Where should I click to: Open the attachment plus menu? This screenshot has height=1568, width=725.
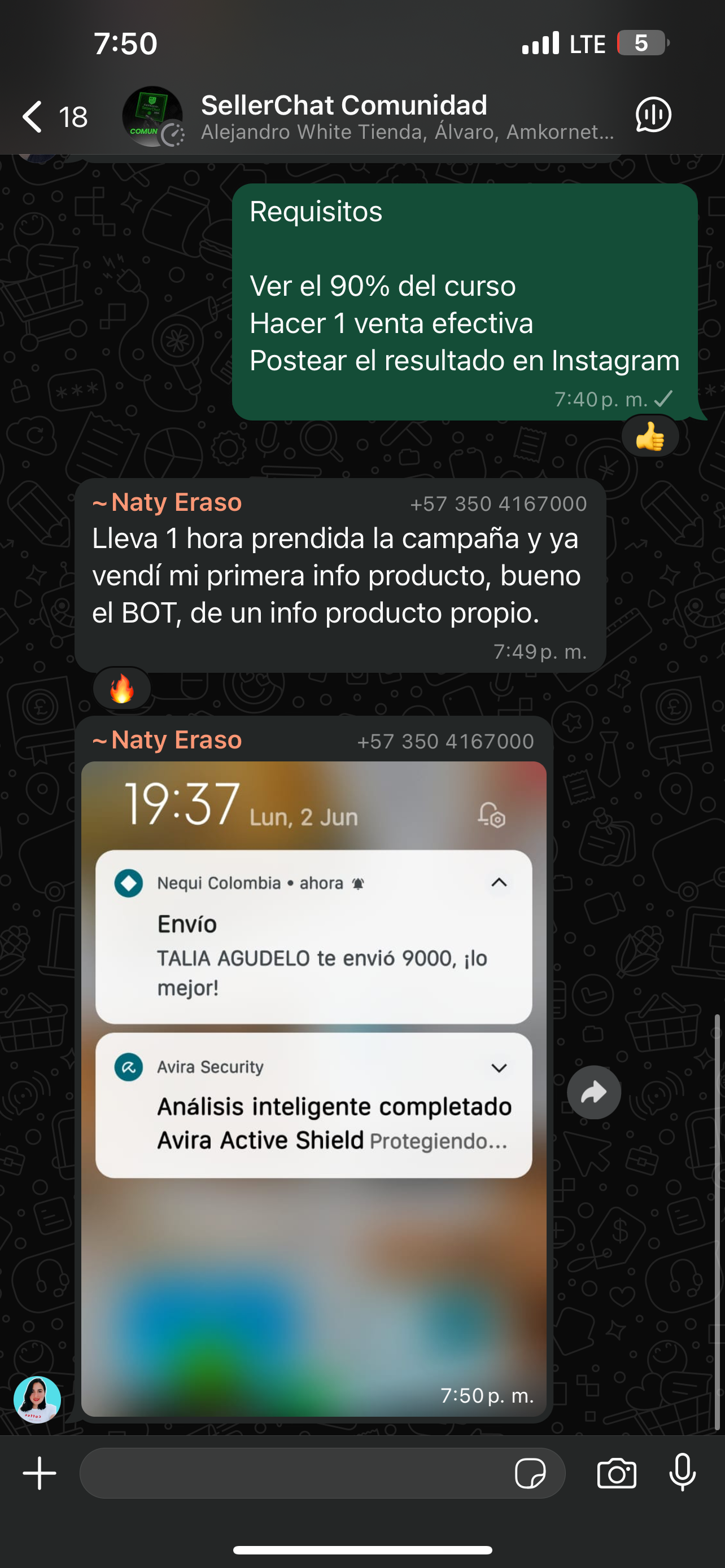pos(40,1474)
